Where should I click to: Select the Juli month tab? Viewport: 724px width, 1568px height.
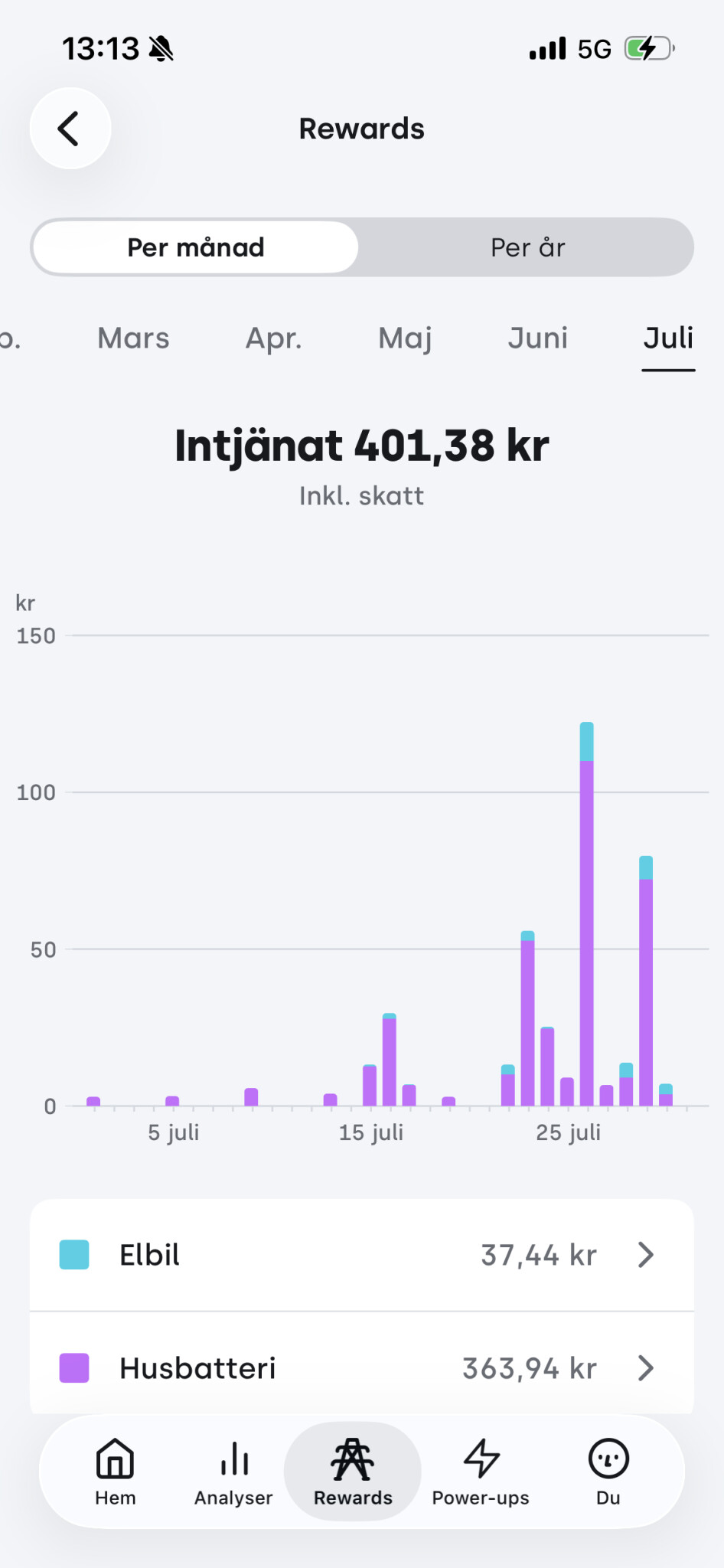(668, 338)
